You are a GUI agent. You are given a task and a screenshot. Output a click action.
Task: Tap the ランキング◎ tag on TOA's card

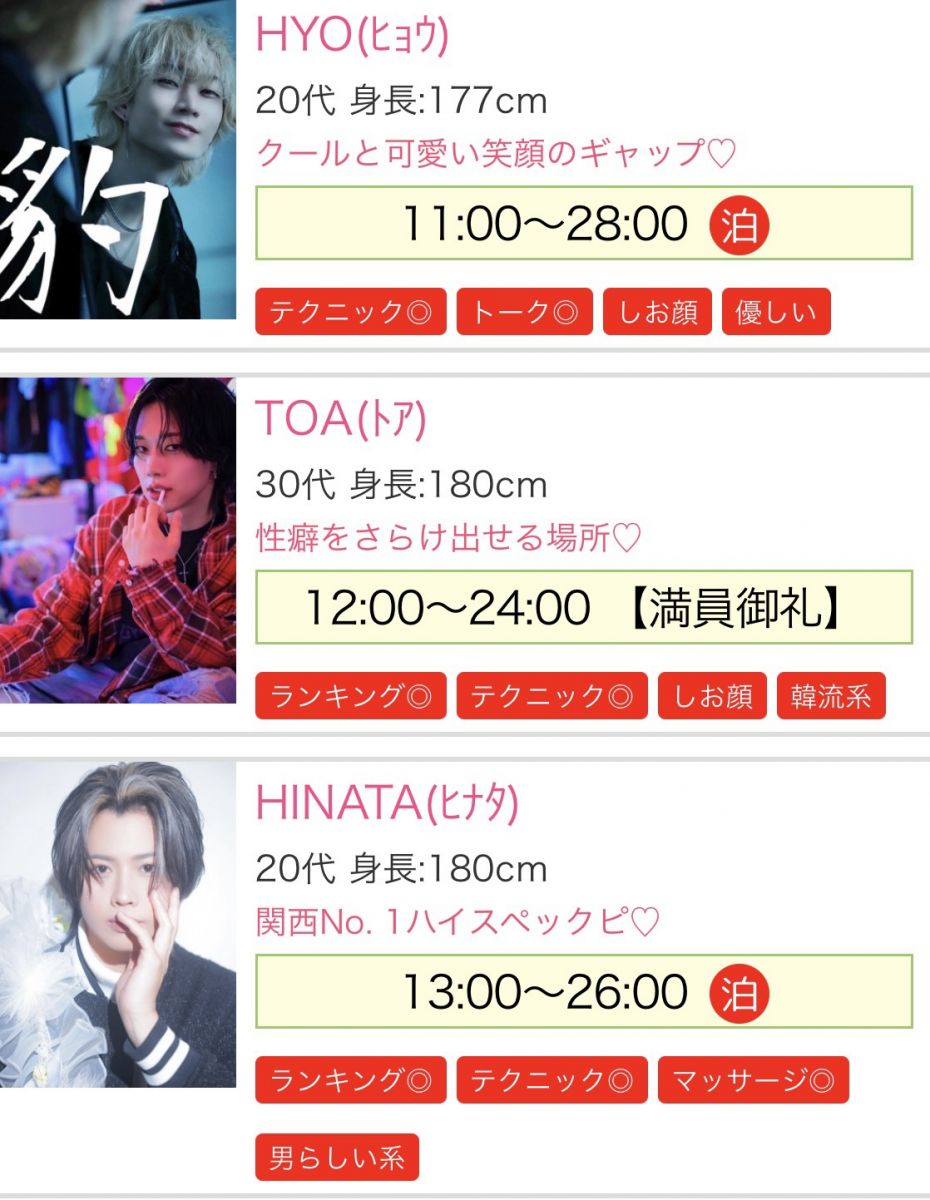point(351,696)
